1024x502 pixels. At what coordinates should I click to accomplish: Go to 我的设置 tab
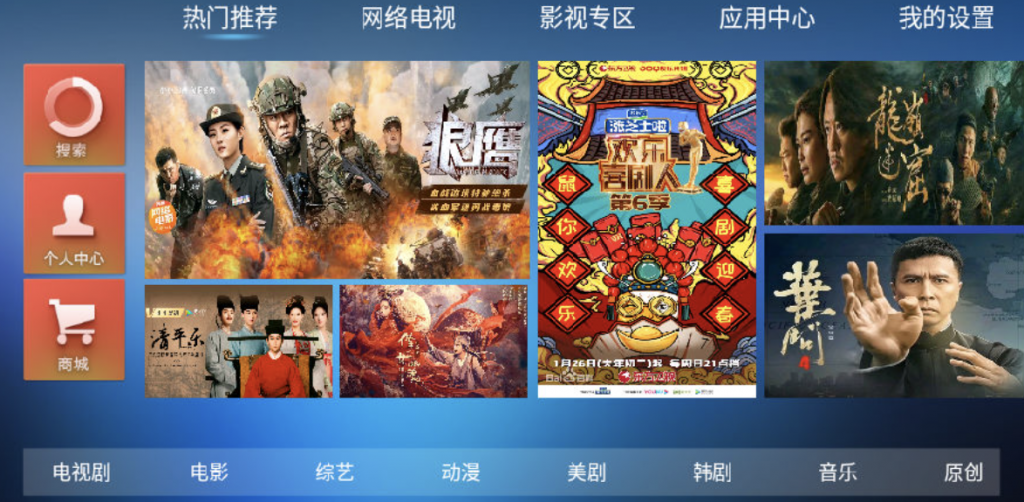pyautogui.click(x=946, y=18)
